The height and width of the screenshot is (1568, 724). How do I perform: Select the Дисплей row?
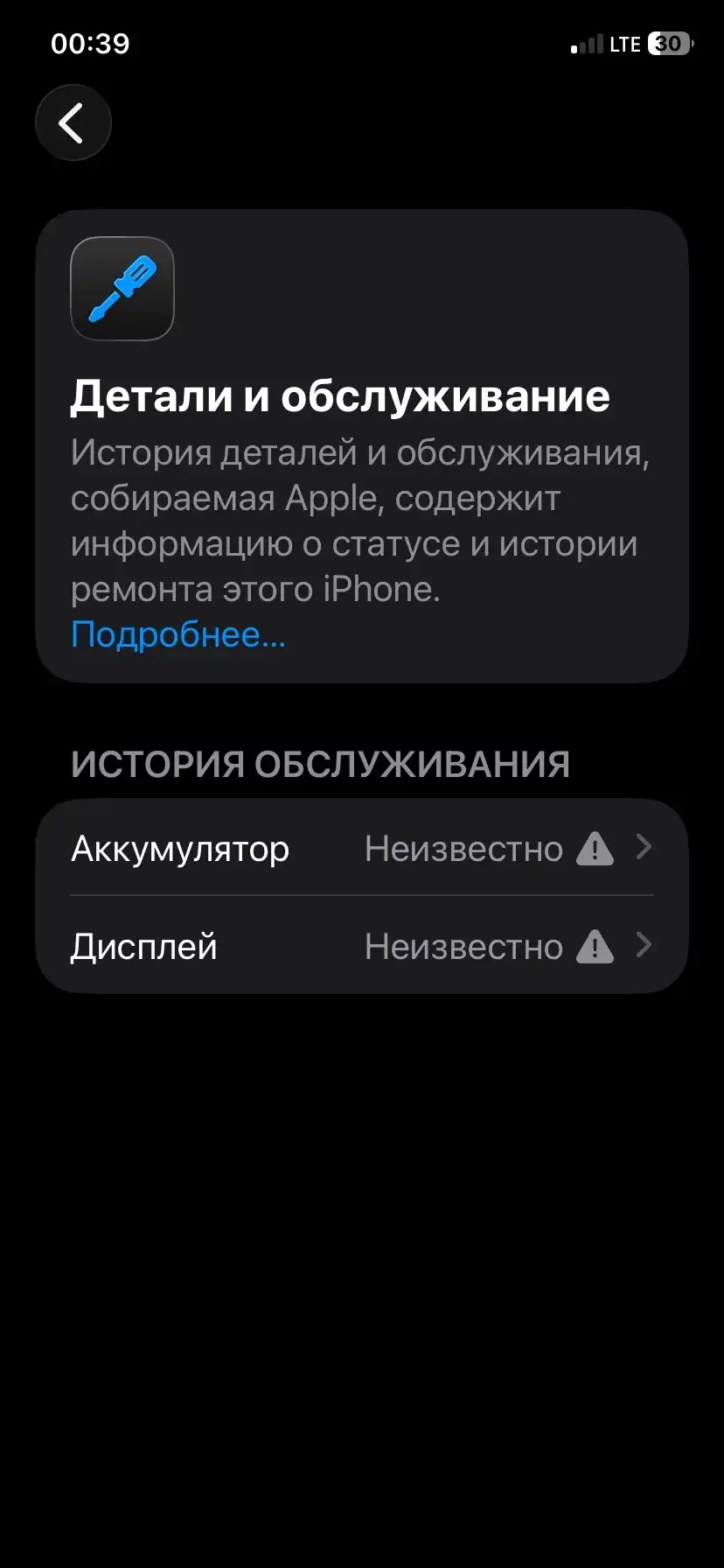[144, 946]
